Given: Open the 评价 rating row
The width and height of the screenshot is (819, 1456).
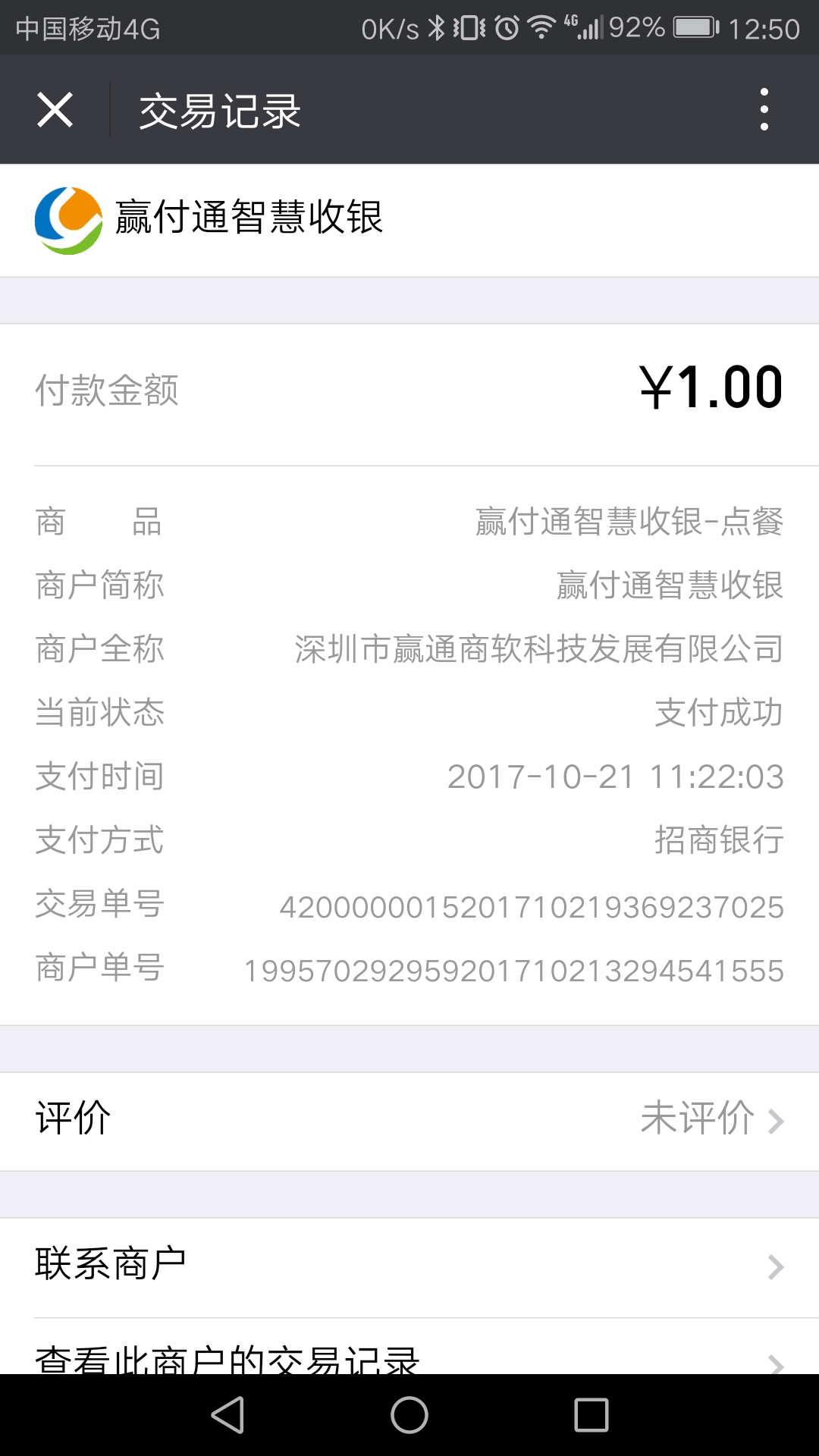Looking at the screenshot, I should (409, 1119).
